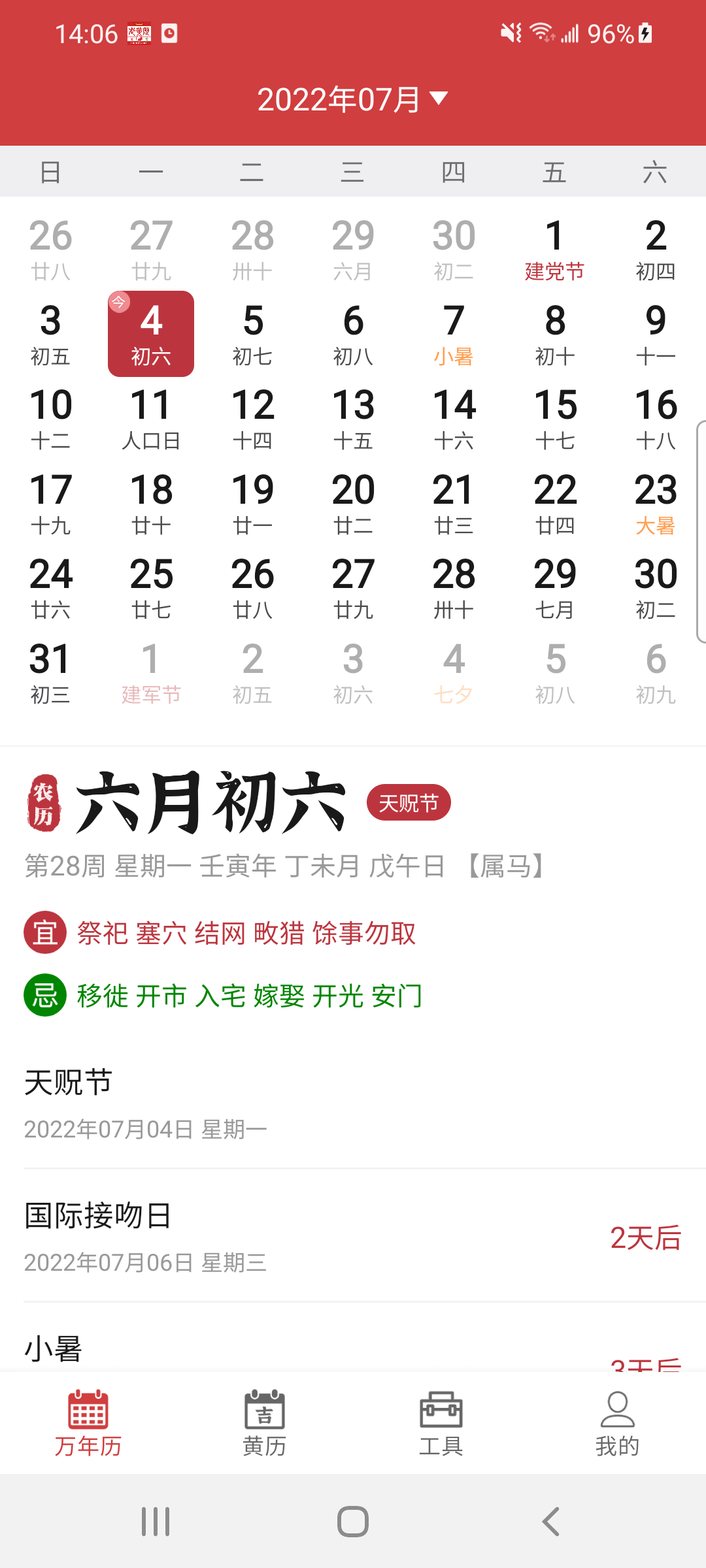Select July 23 大暑 date
The image size is (706, 1568).
pyautogui.click(x=655, y=503)
